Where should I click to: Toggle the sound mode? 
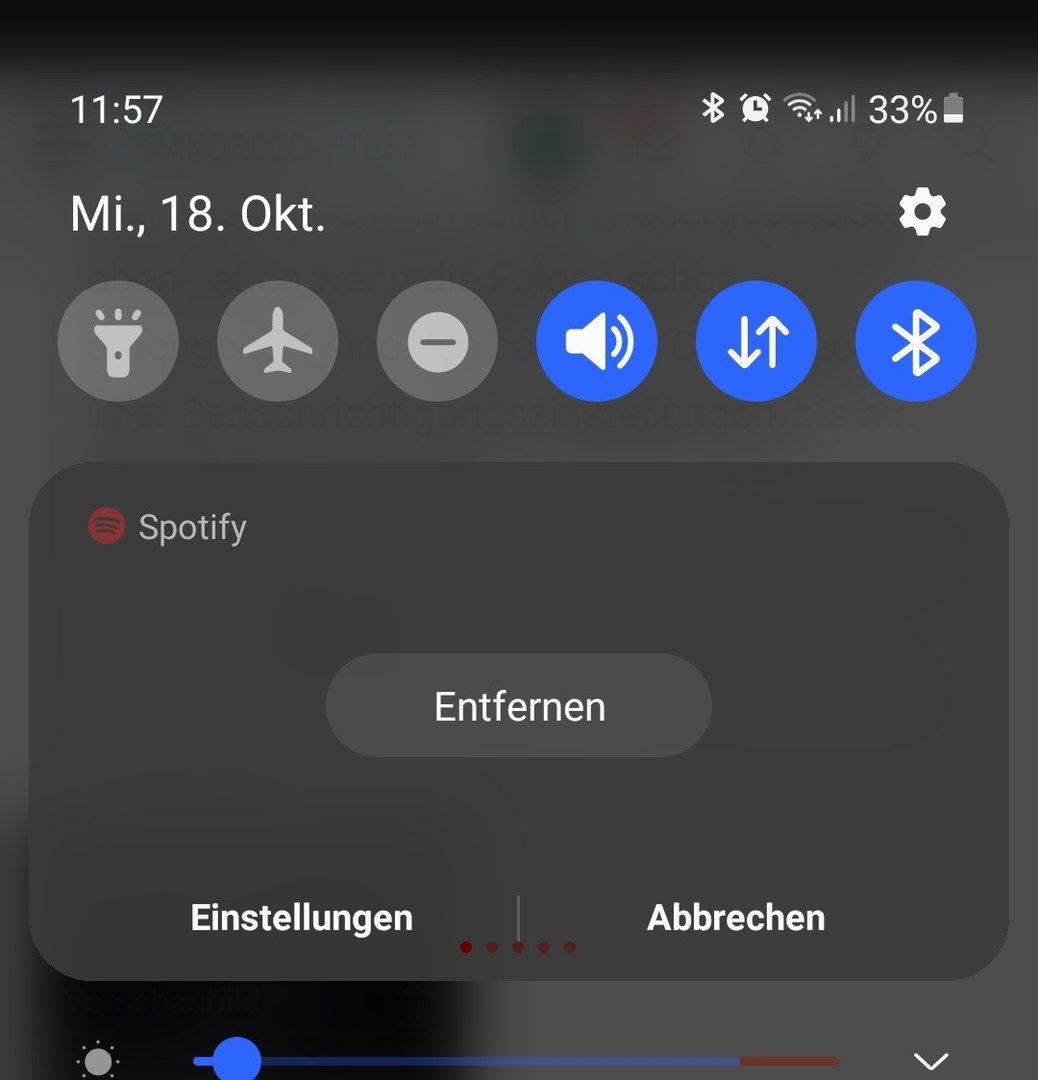click(597, 341)
